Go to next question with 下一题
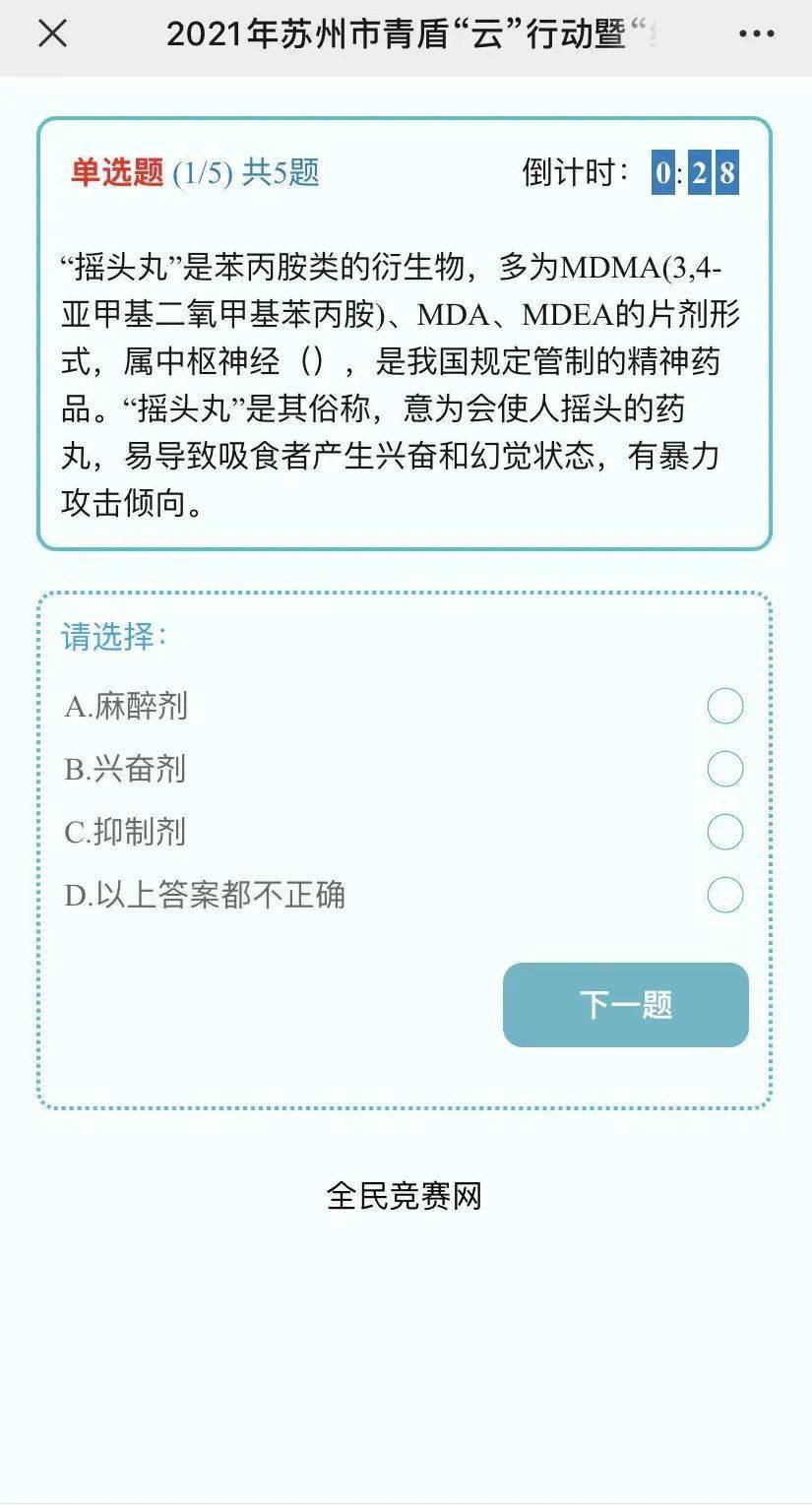This screenshot has width=812, height=1505. tap(625, 1005)
